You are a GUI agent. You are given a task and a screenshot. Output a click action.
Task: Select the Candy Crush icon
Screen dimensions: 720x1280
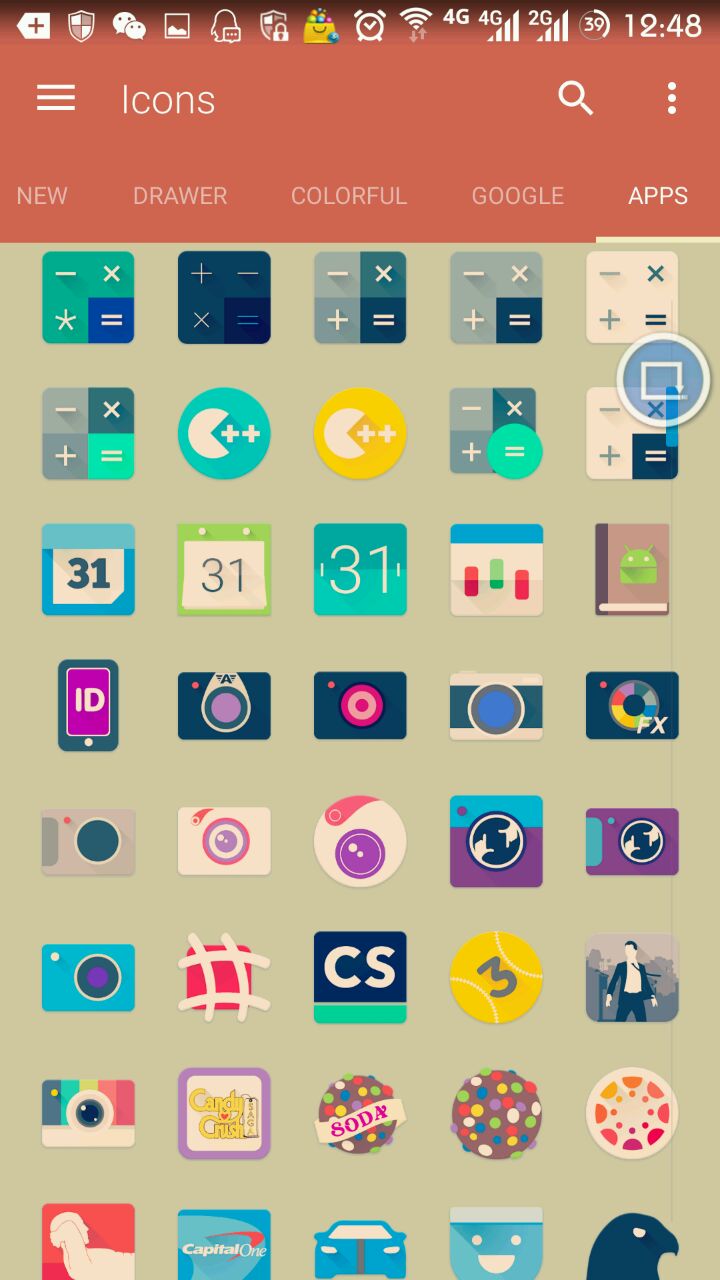coord(224,1113)
